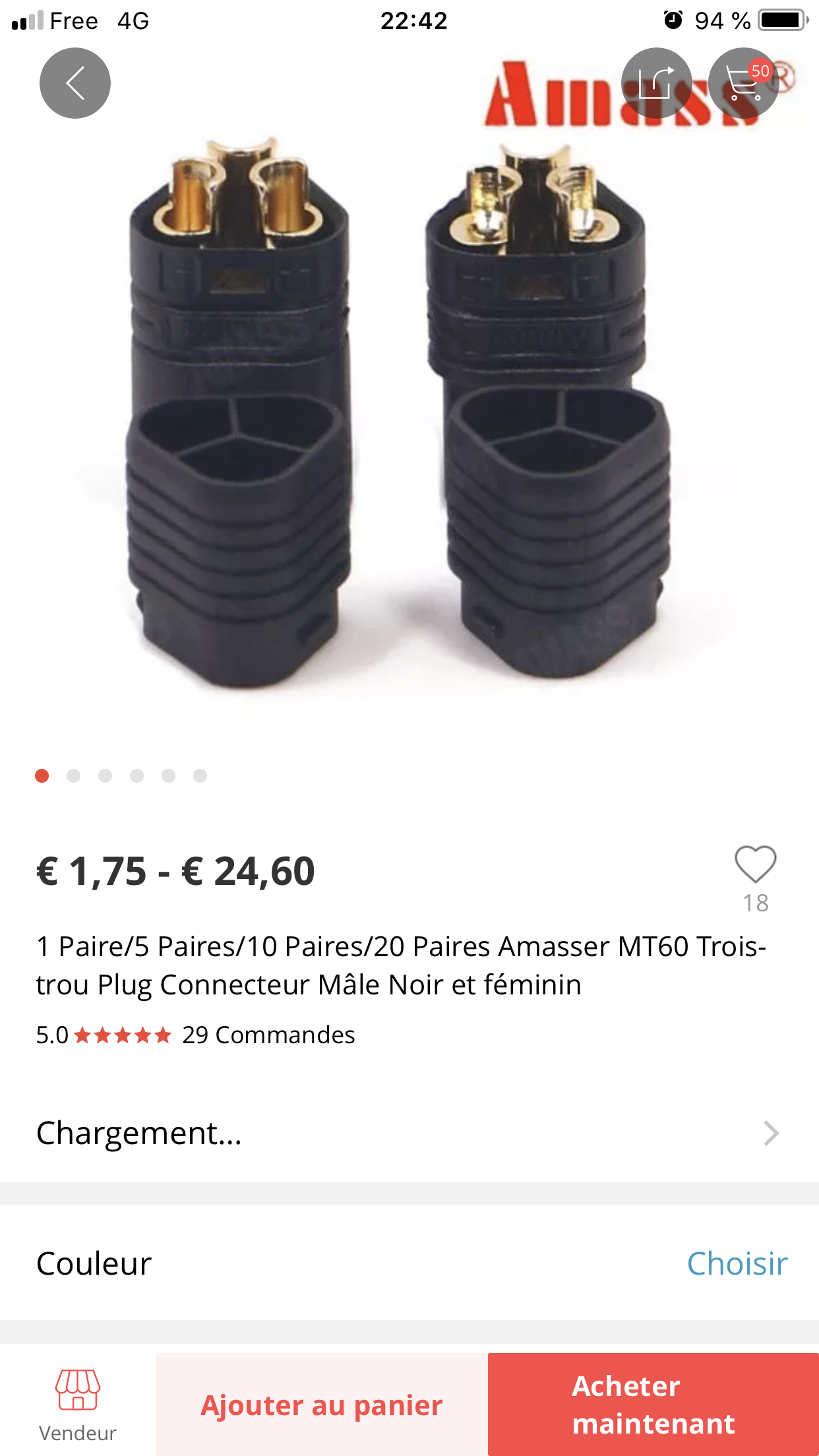Screen dimensions: 819x1456
Task: Add product to wishlist with heart icon
Action: [756, 864]
